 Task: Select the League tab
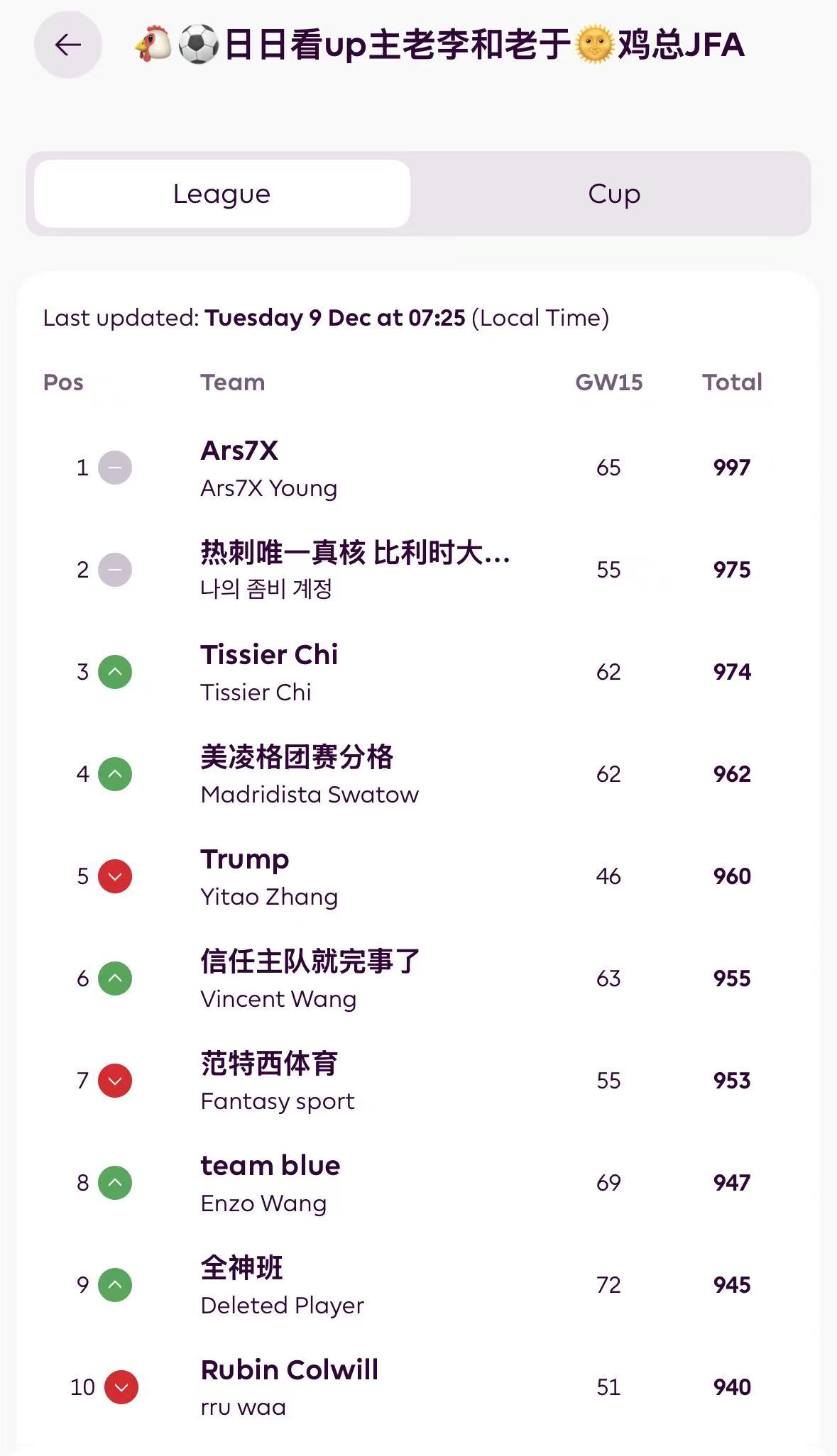coord(222,194)
